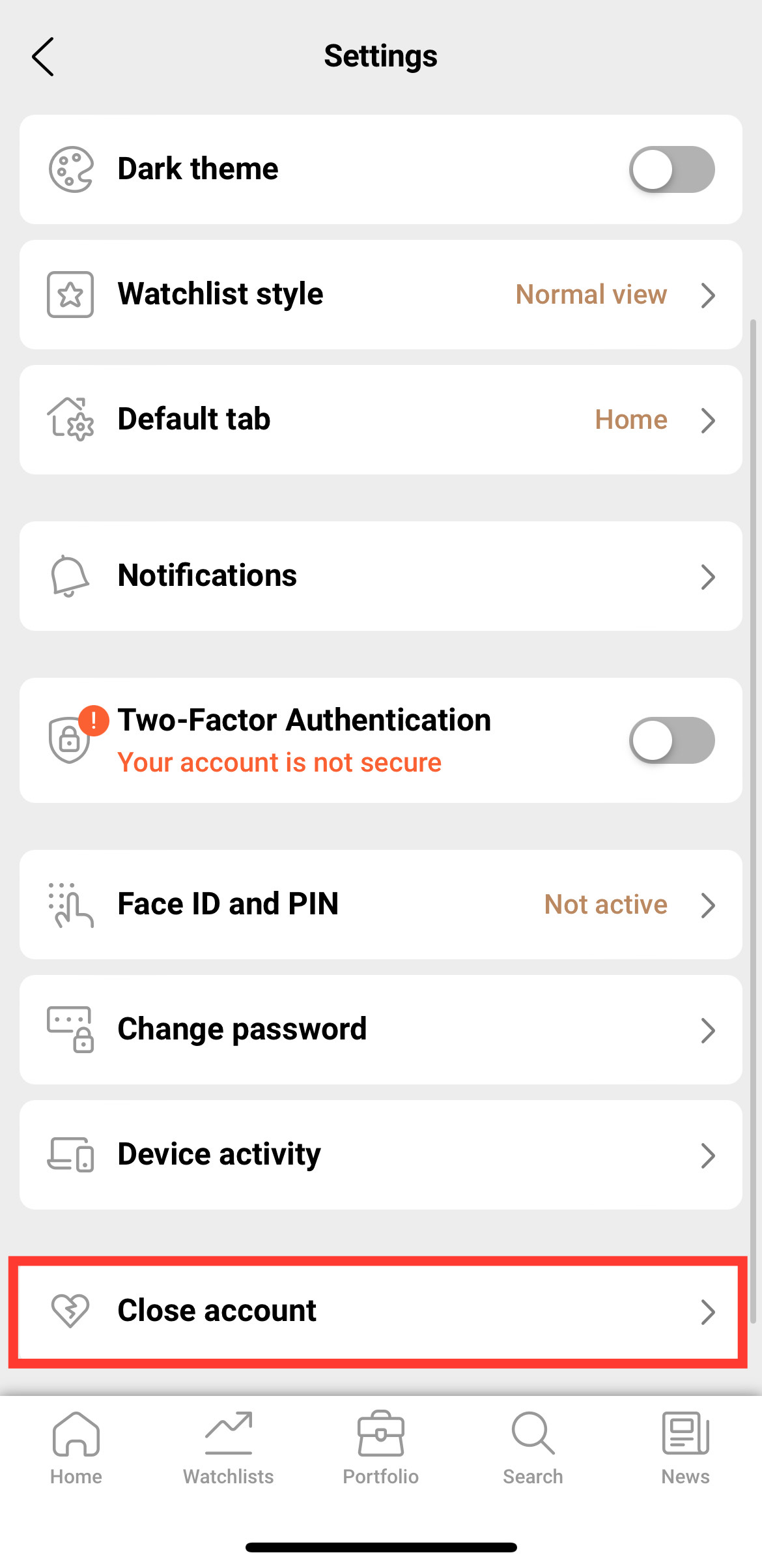762x1568 pixels.
Task: Open Notifications settings
Action: click(x=381, y=576)
